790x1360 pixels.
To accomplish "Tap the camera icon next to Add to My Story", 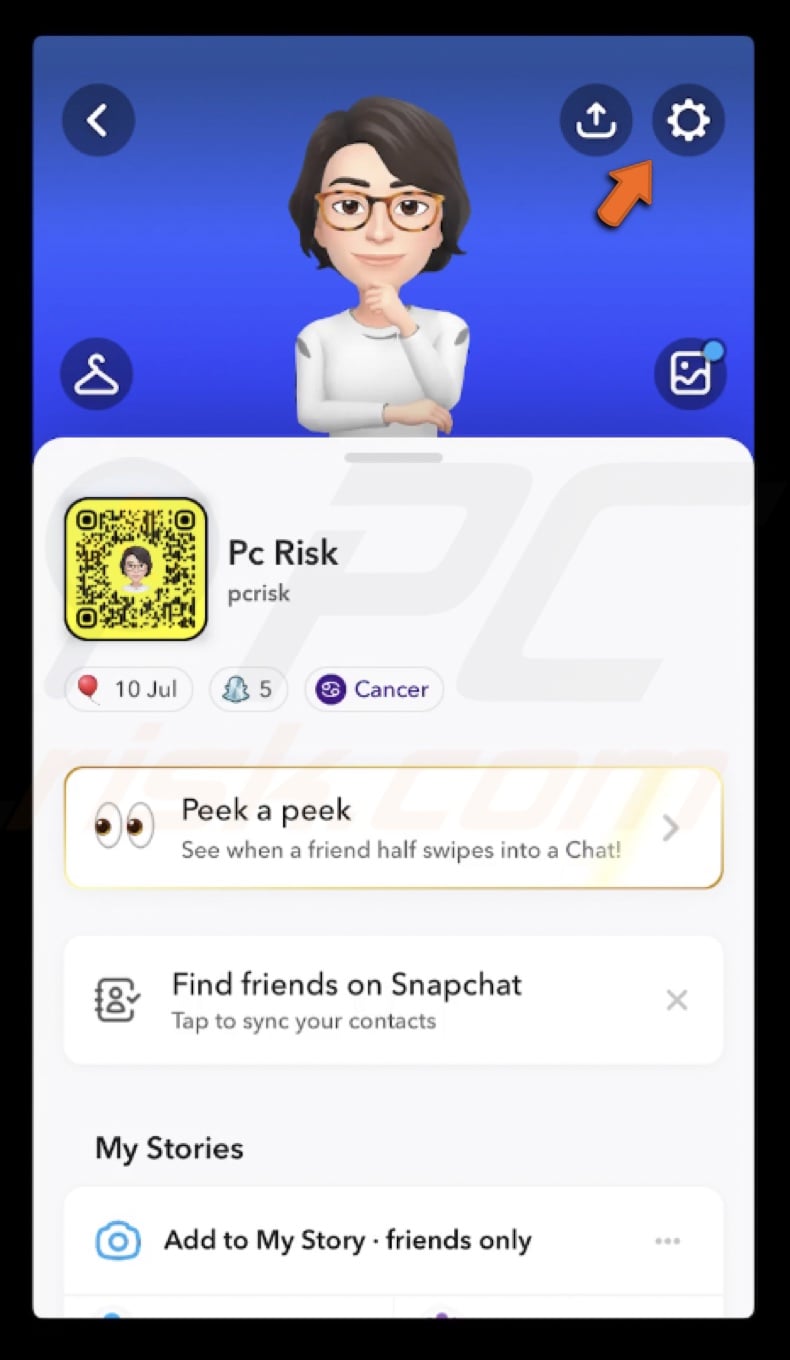I will [x=117, y=1240].
